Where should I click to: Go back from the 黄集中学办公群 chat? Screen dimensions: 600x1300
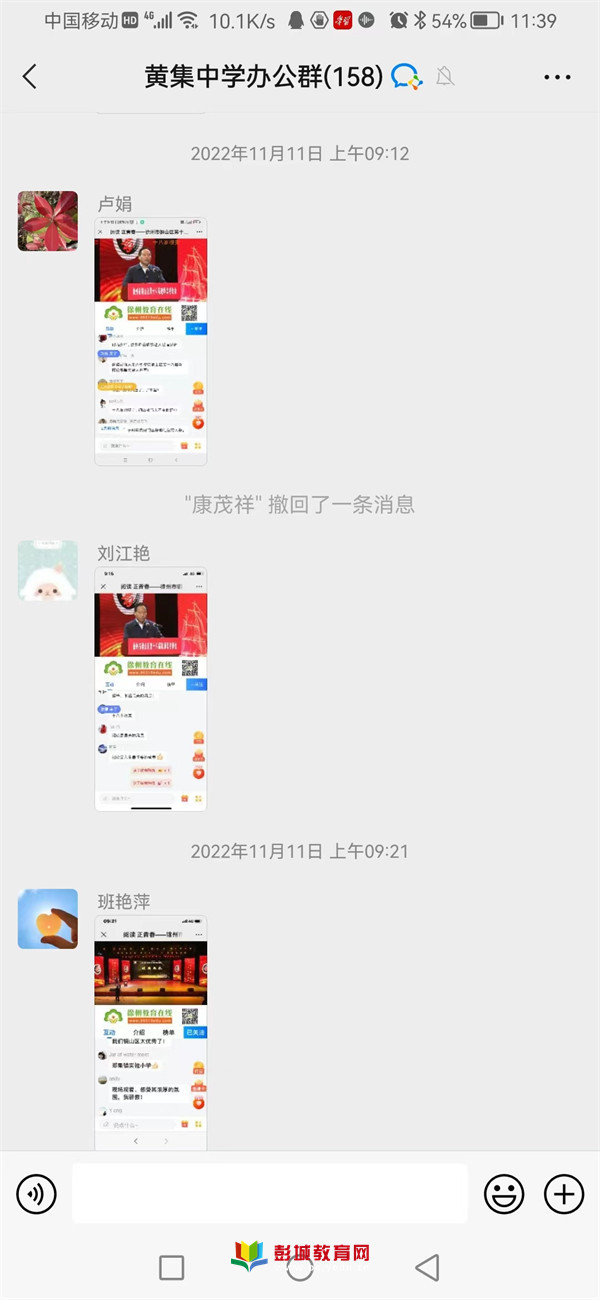coord(30,76)
